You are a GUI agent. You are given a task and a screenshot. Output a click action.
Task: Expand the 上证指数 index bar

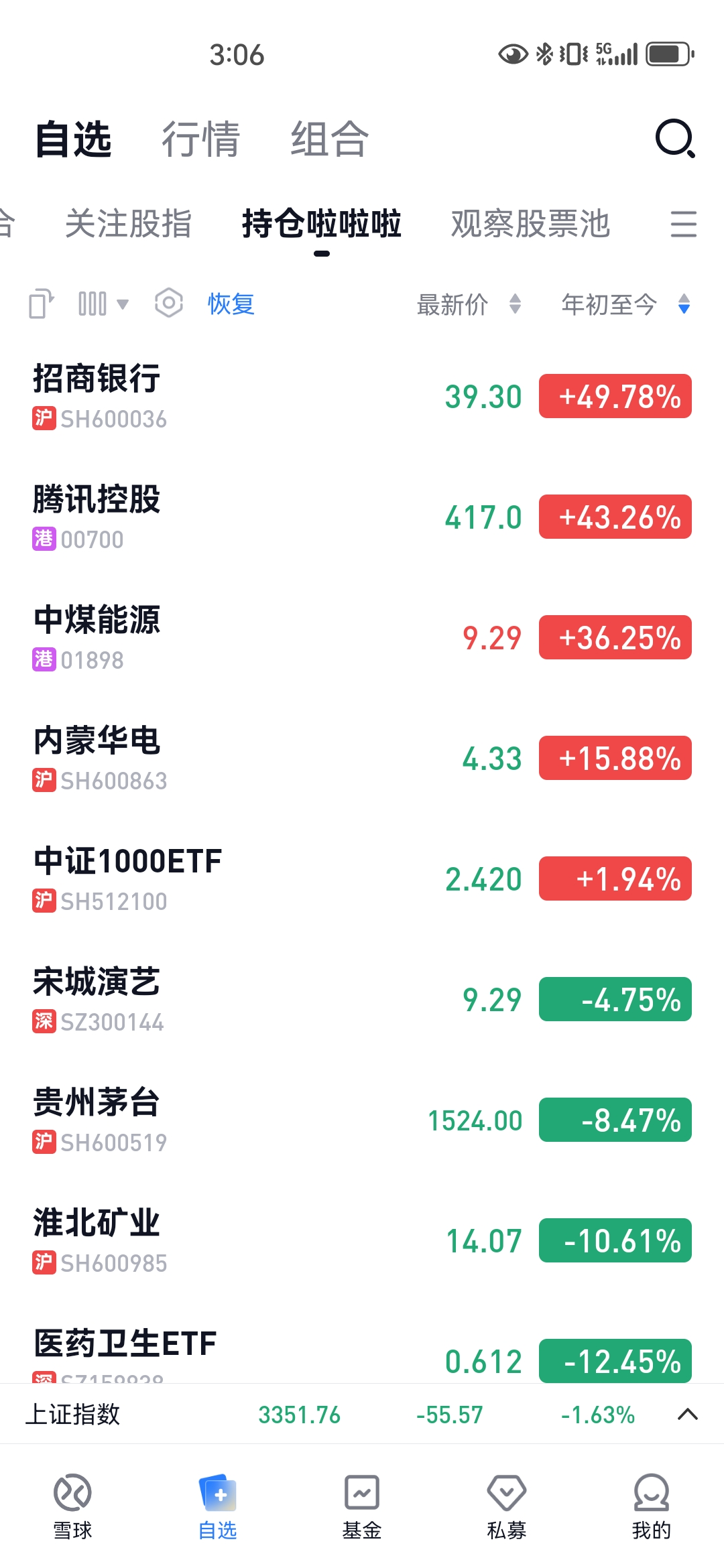[687, 1415]
